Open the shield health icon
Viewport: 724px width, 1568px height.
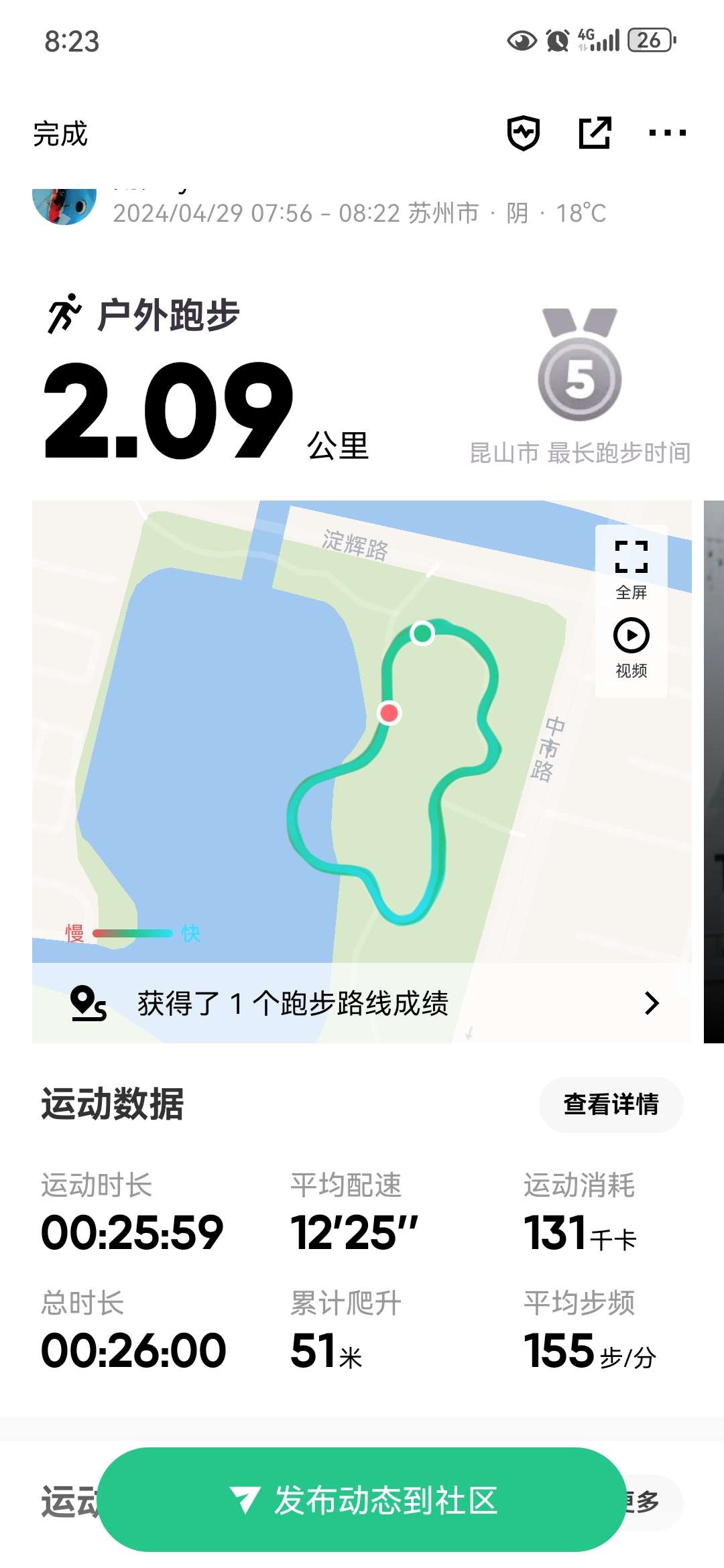pos(523,133)
